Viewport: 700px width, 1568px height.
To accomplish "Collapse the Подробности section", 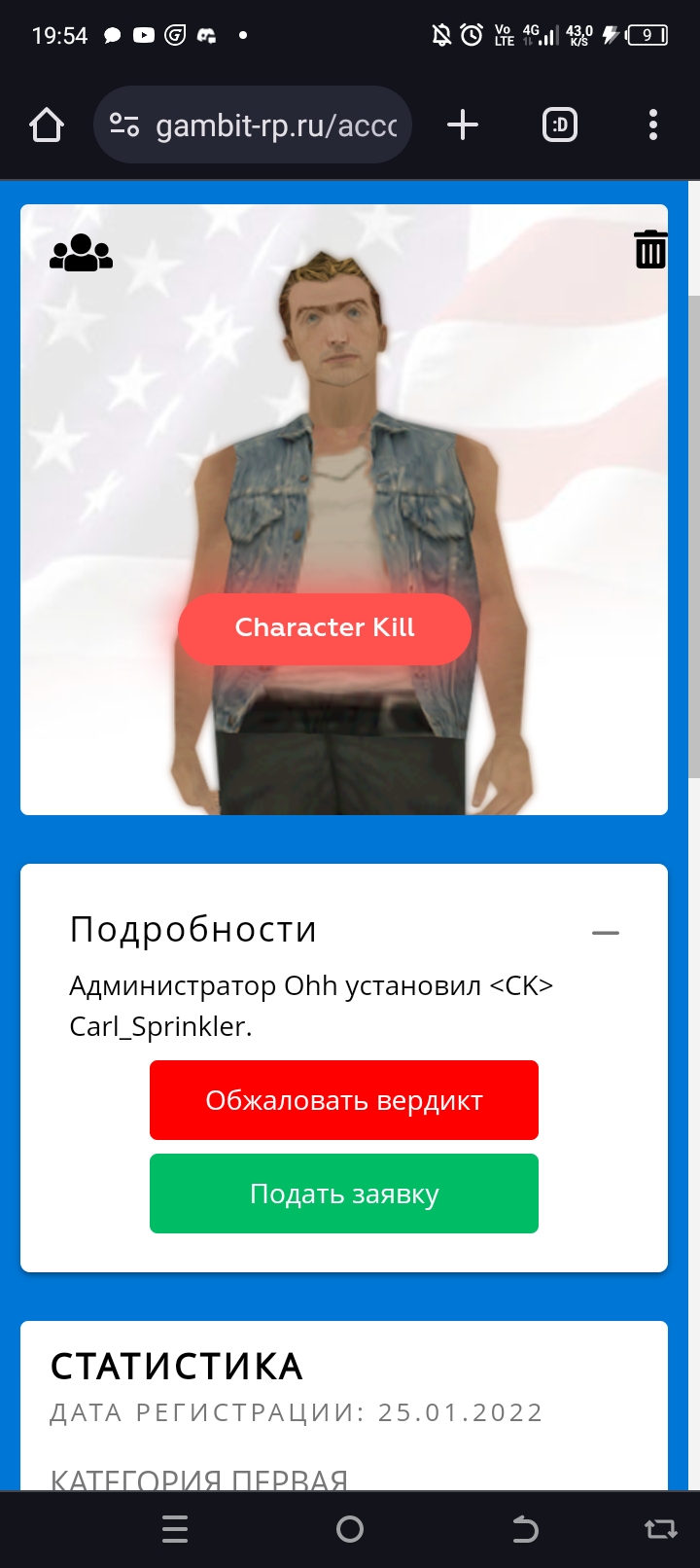I will click(x=605, y=932).
